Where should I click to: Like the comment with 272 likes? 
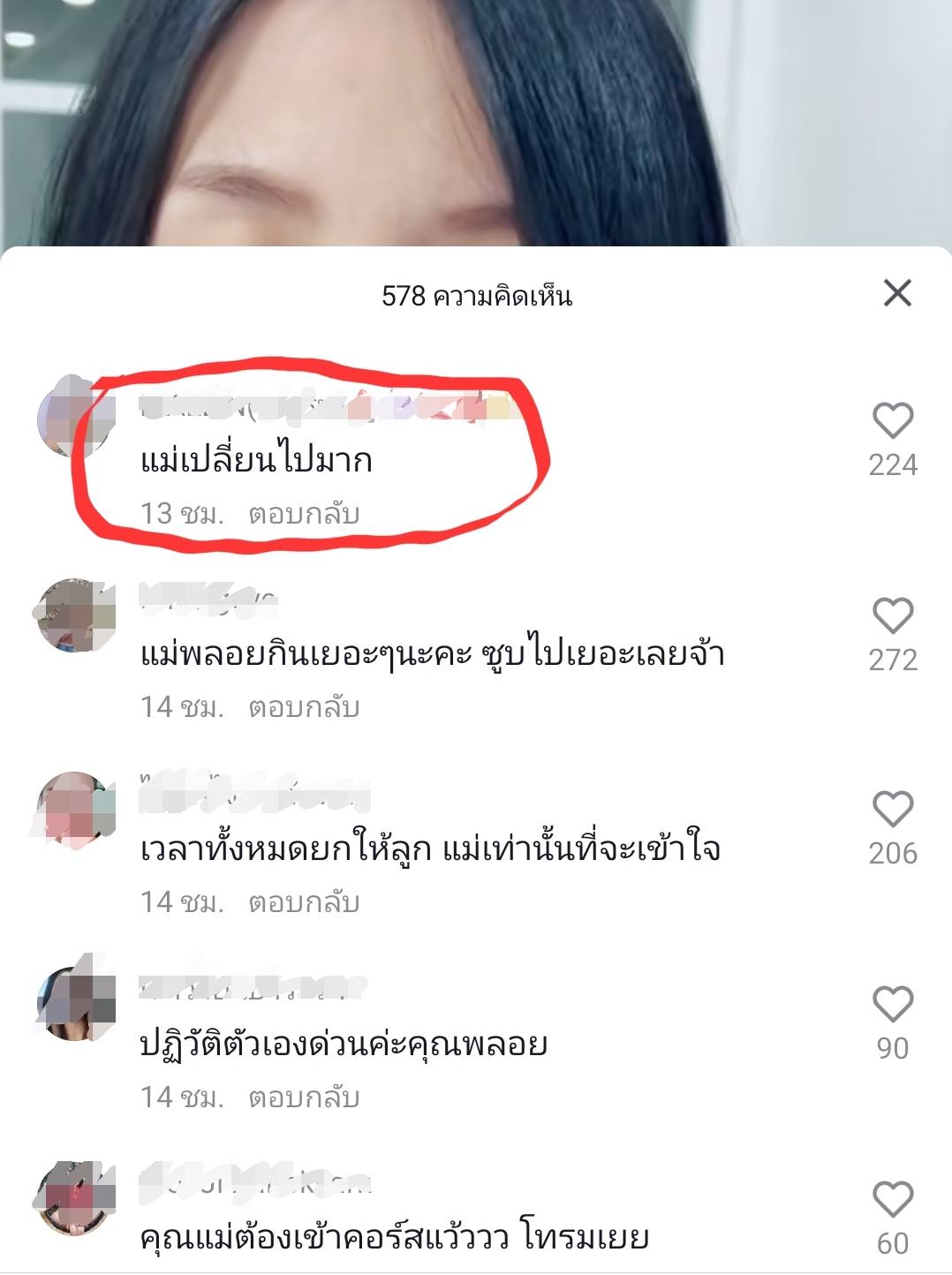[x=892, y=616]
